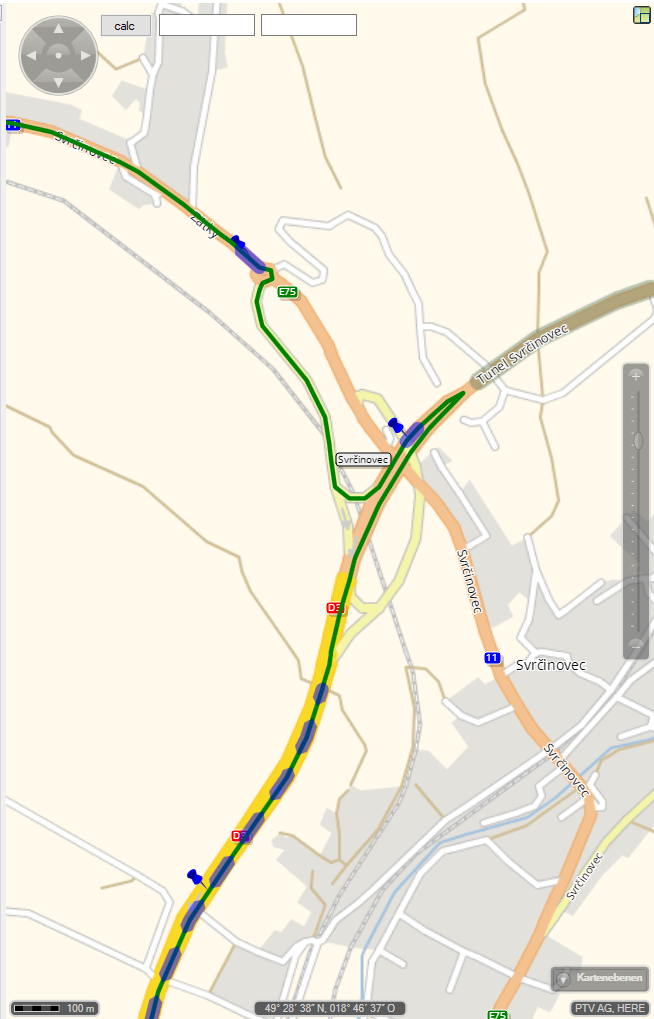Zoom in with the plus button
The image size is (654, 1019).
636,375
